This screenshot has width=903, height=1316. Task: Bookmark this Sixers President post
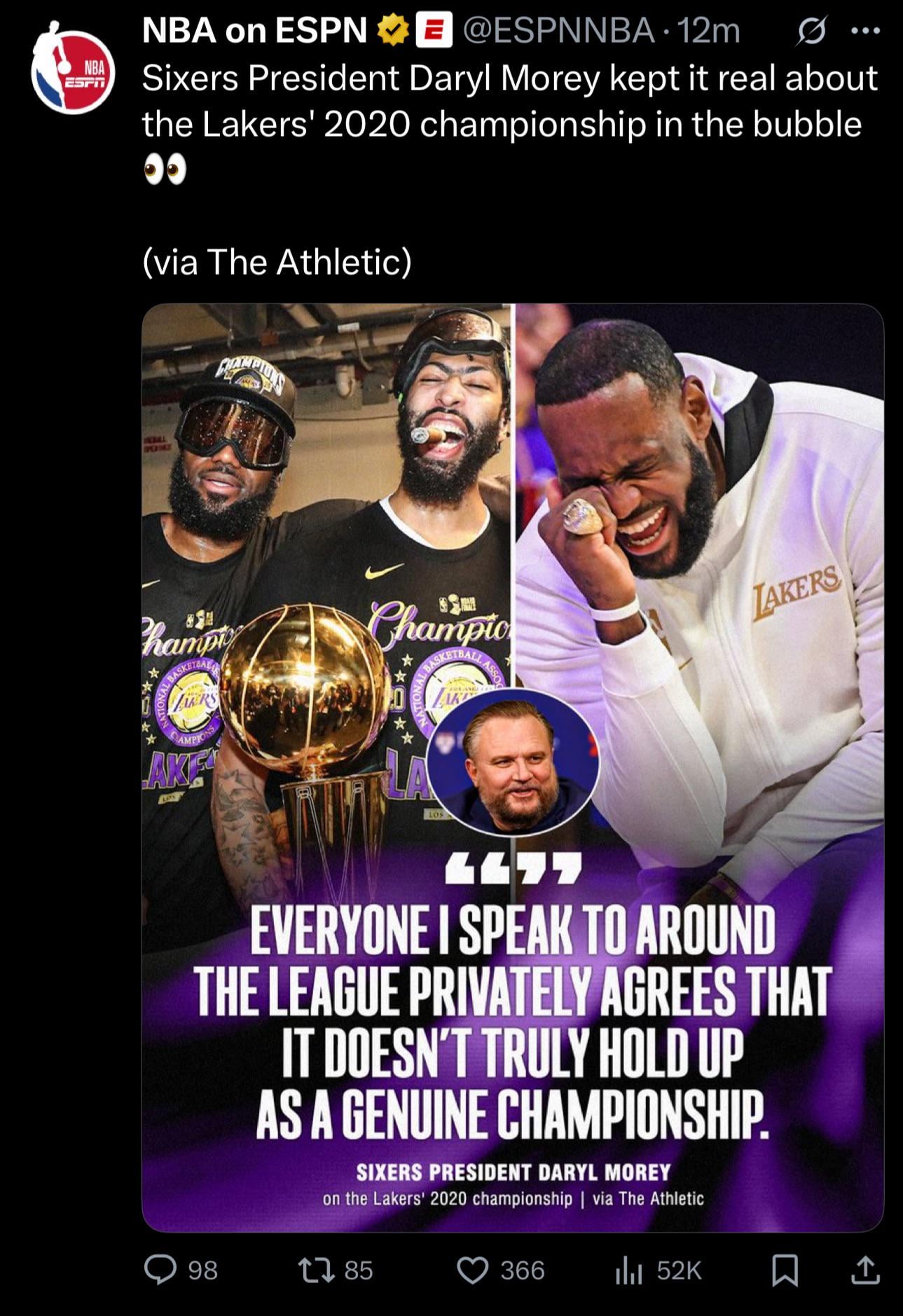(785, 1270)
